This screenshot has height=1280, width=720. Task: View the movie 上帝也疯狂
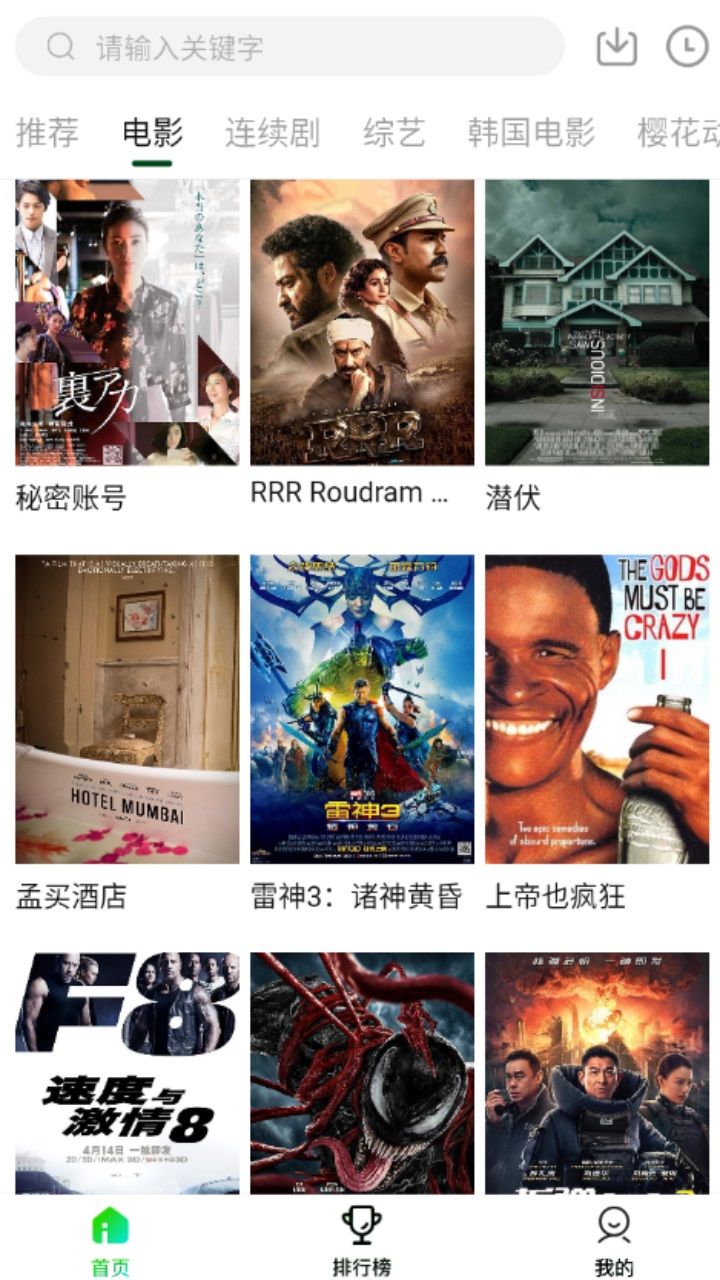click(x=597, y=709)
